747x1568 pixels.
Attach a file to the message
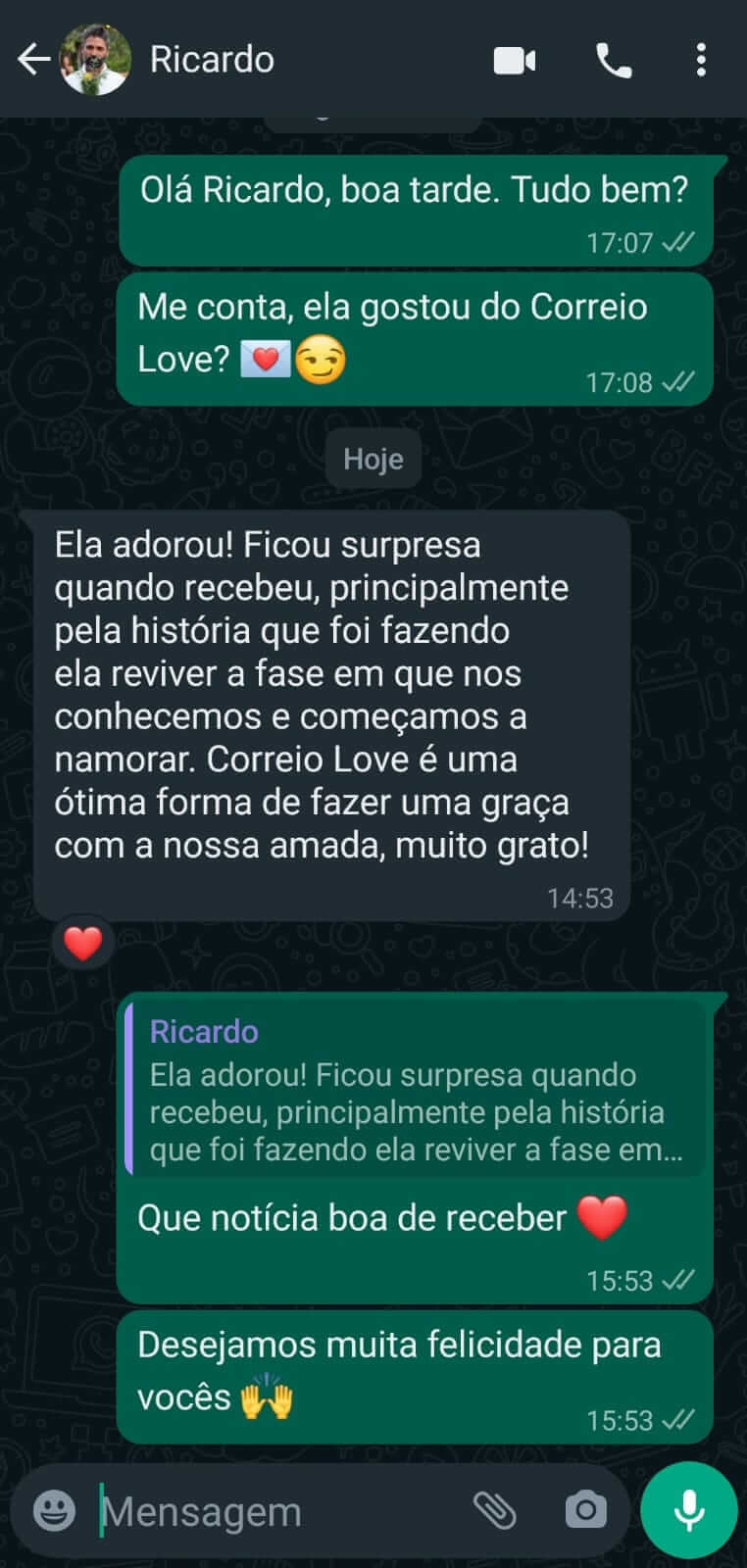[495, 1510]
